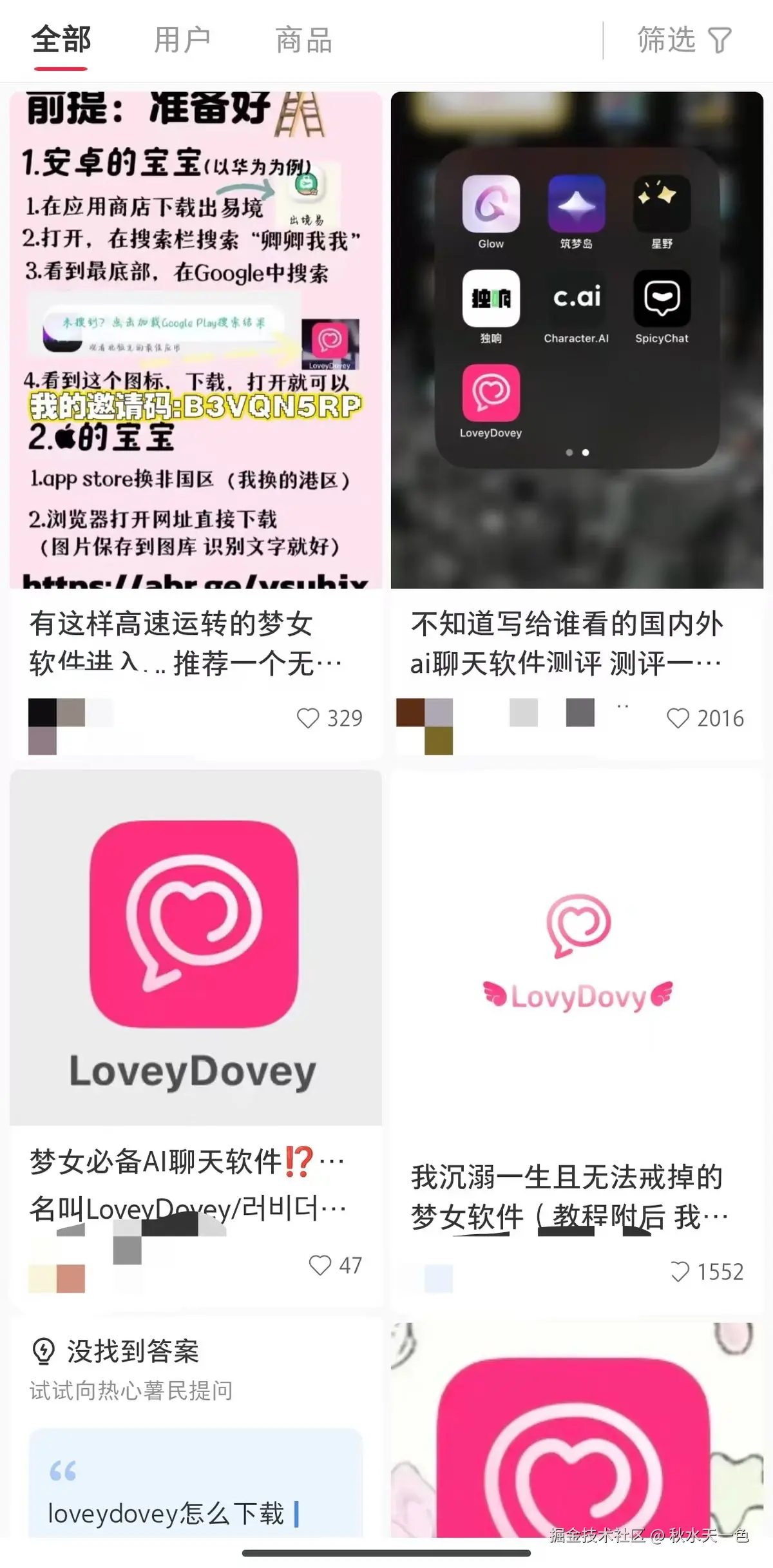Select the 全部 tab
The image size is (773, 1568).
tap(61, 40)
